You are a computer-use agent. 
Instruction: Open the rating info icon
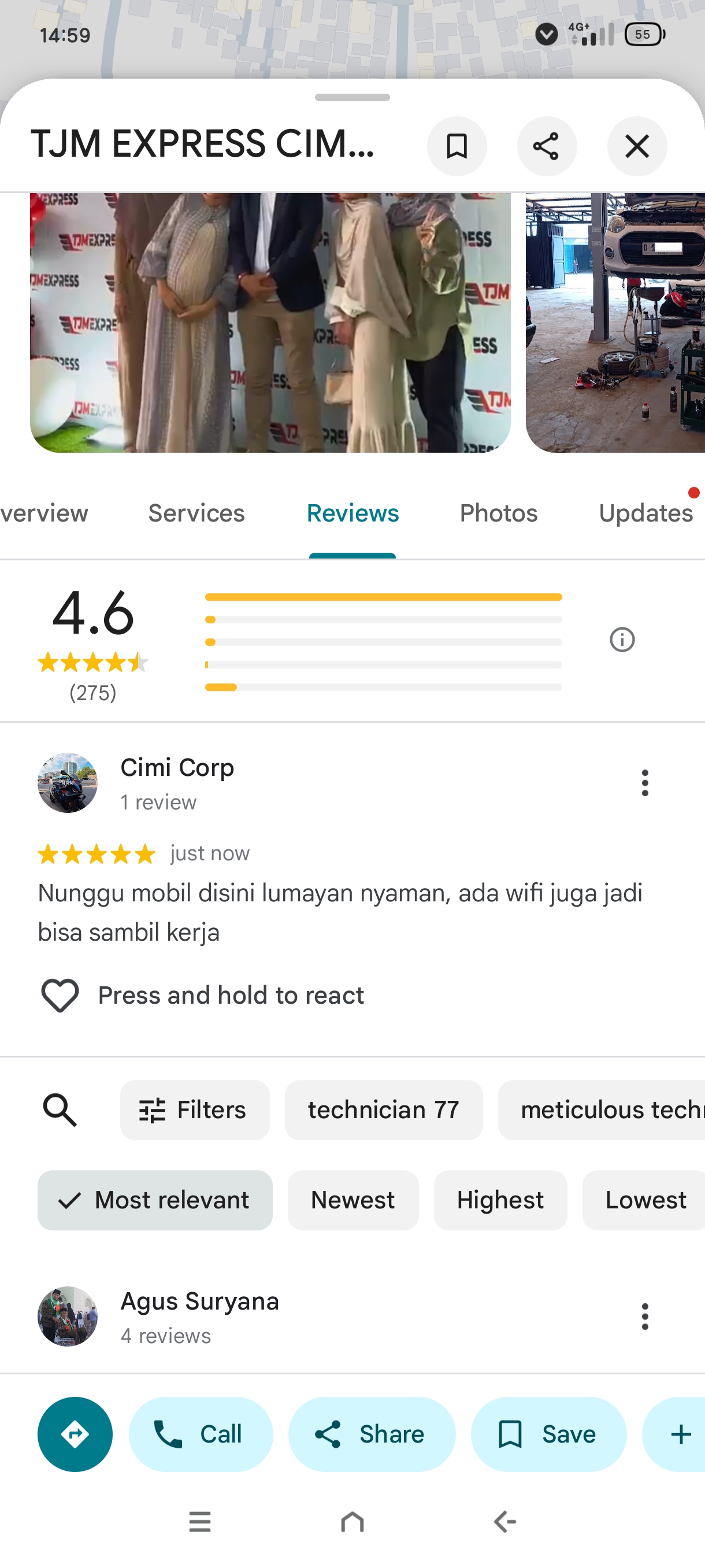click(622, 639)
